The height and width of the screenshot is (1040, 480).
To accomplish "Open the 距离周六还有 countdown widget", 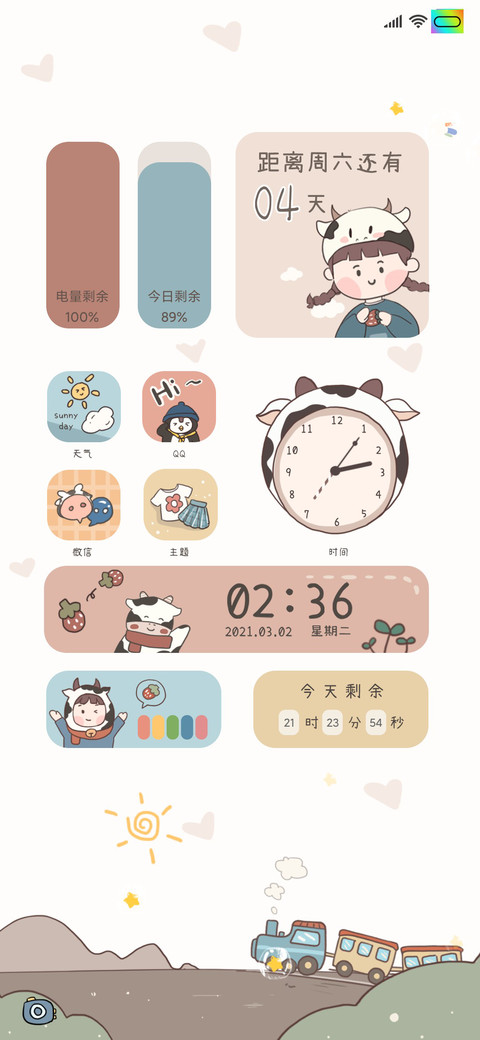I will pos(332,235).
